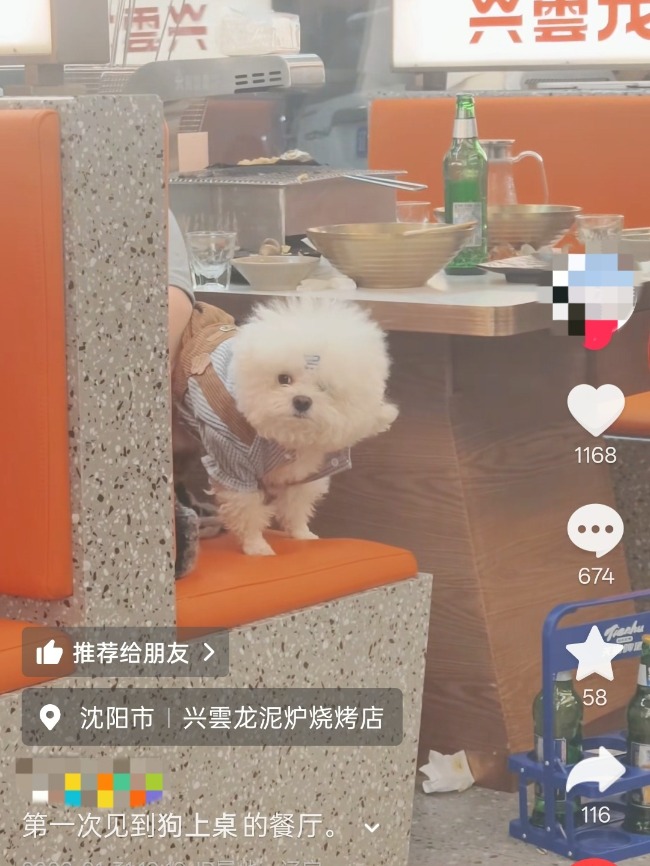
Task: Like this video with the heart icon
Action: (x=595, y=410)
